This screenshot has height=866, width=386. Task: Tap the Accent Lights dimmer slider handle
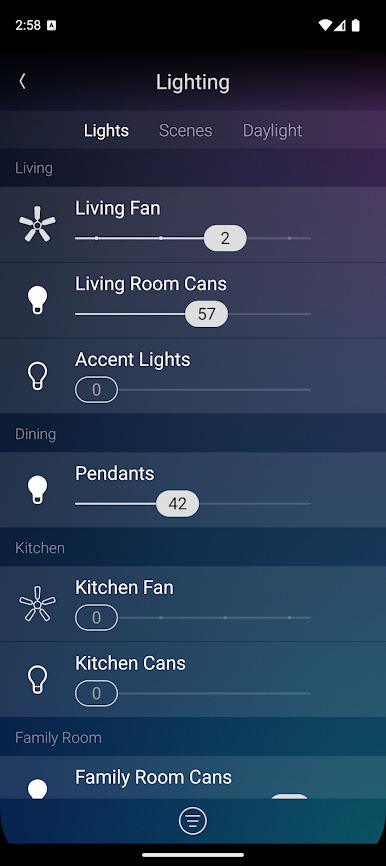[97, 390]
